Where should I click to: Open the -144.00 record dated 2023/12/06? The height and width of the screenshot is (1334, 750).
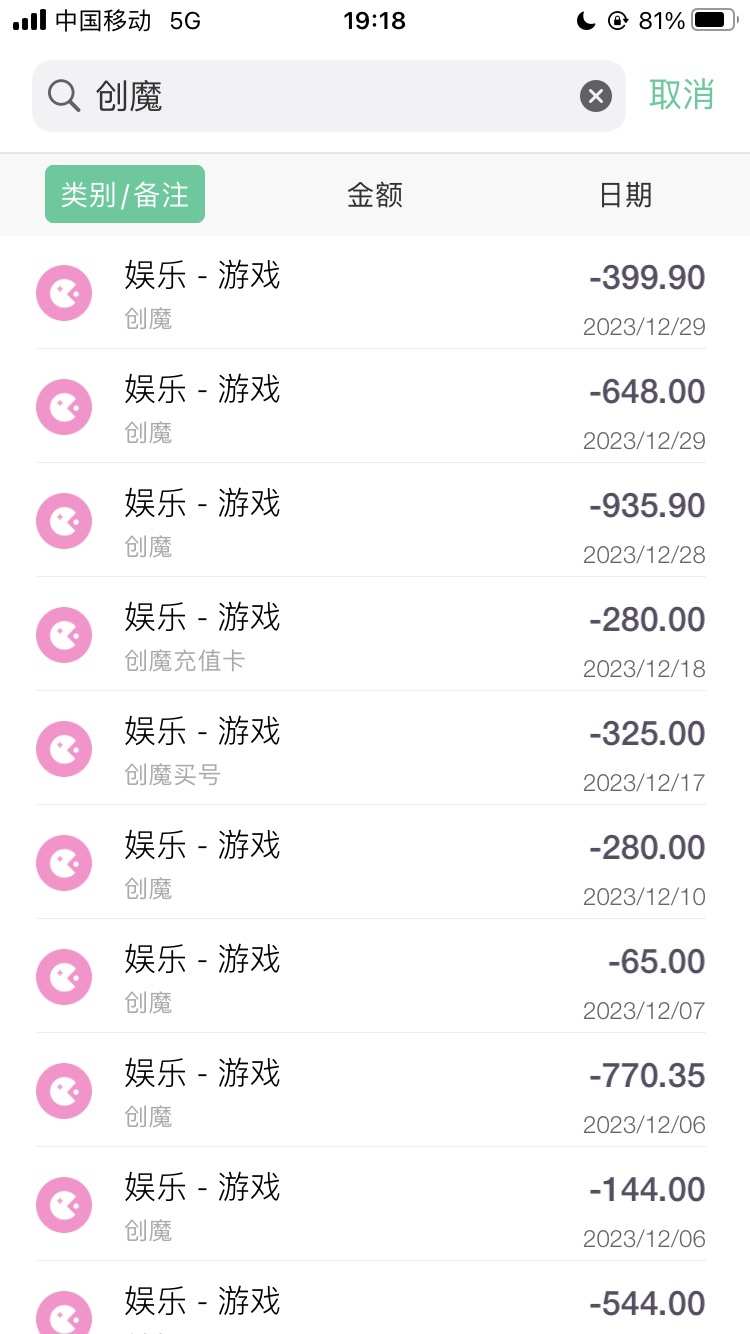point(375,1204)
